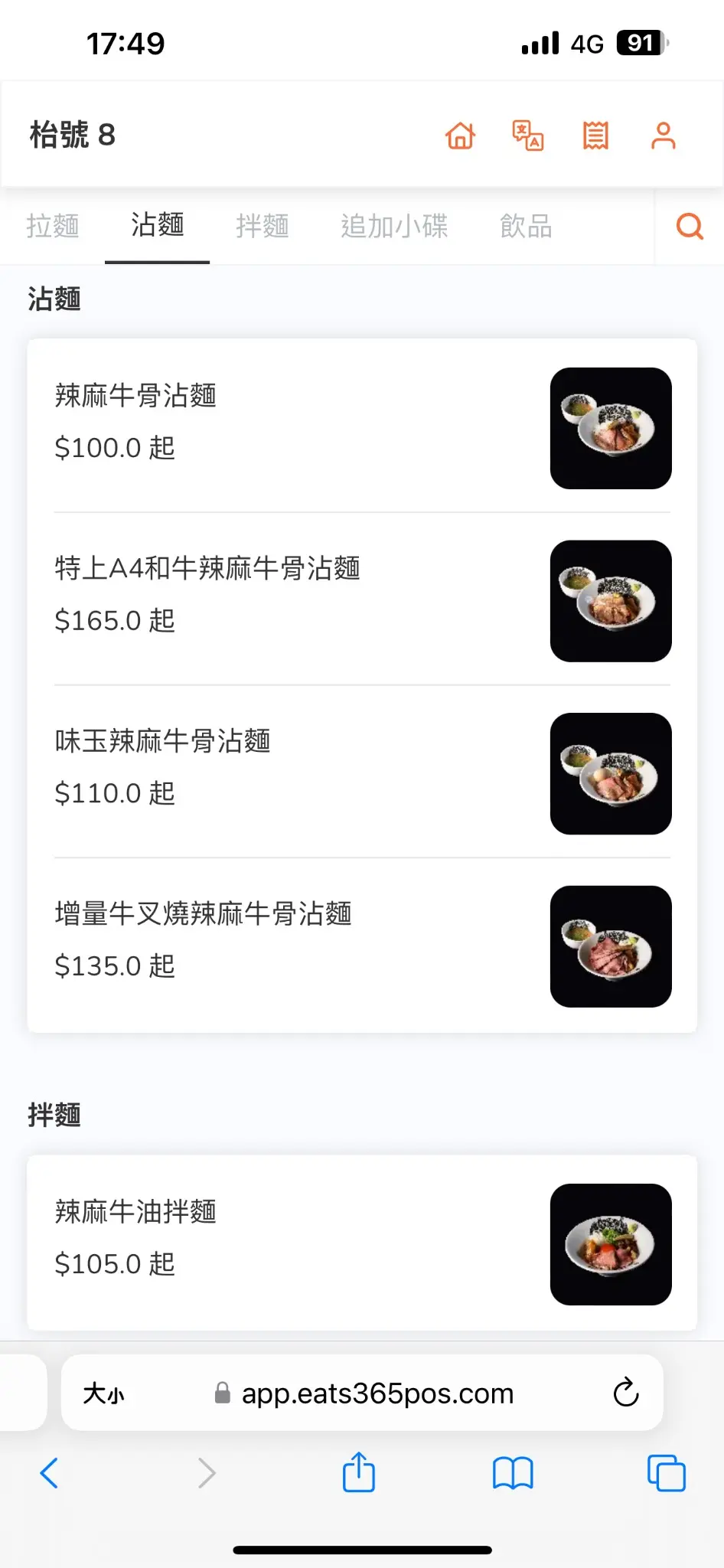Viewport: 724px width, 1568px height.
Task: Open Safari bookmarks
Action: [513, 1473]
